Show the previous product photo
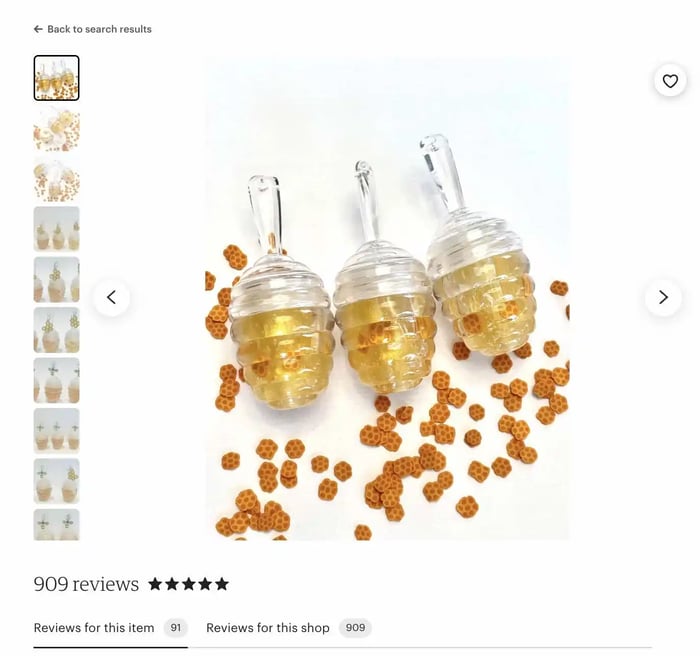This screenshot has height=656, width=700. pos(111,297)
